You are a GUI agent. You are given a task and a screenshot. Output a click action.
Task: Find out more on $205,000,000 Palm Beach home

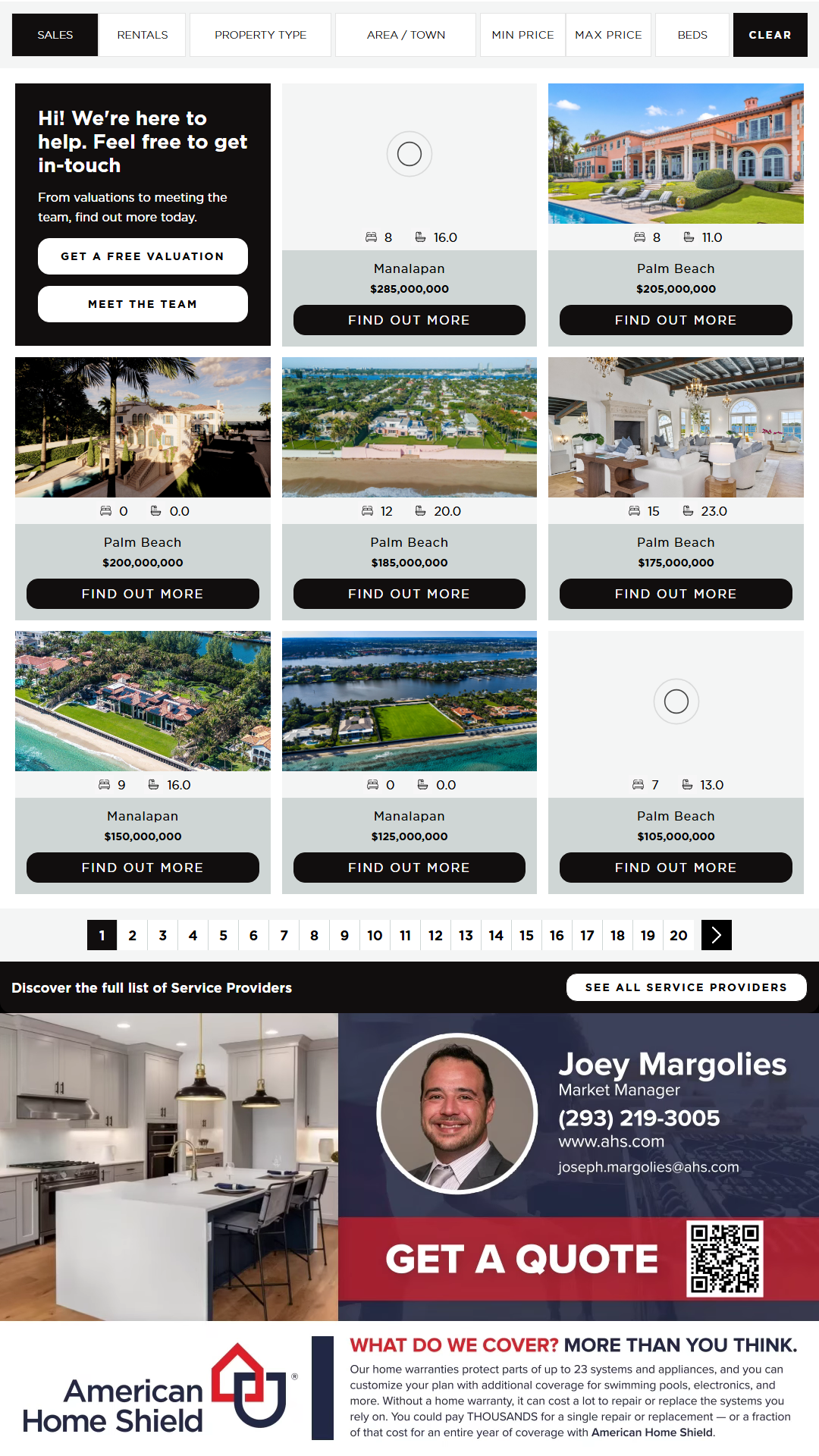click(x=675, y=320)
